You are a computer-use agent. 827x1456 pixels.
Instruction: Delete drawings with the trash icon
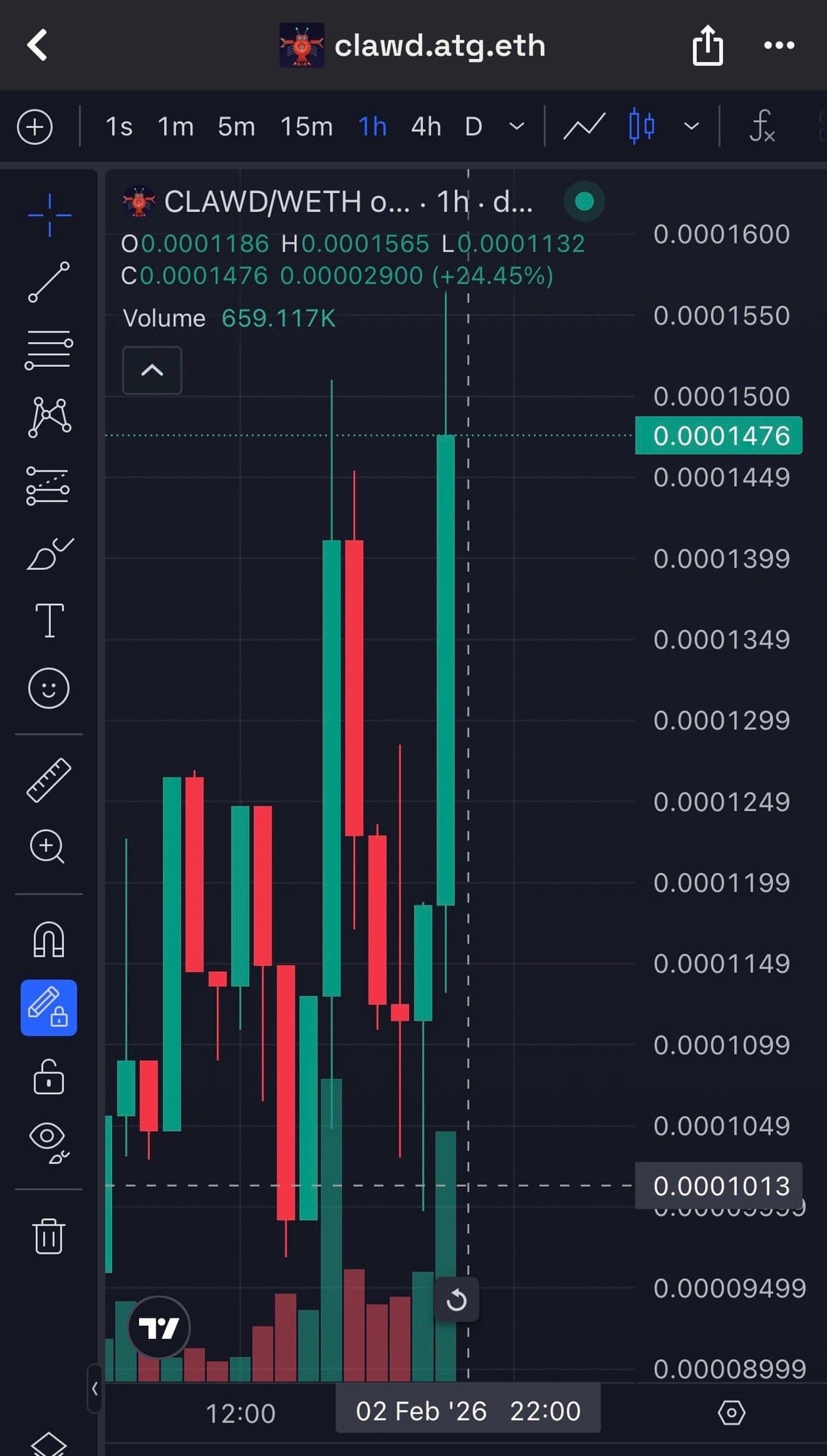coord(49,1236)
